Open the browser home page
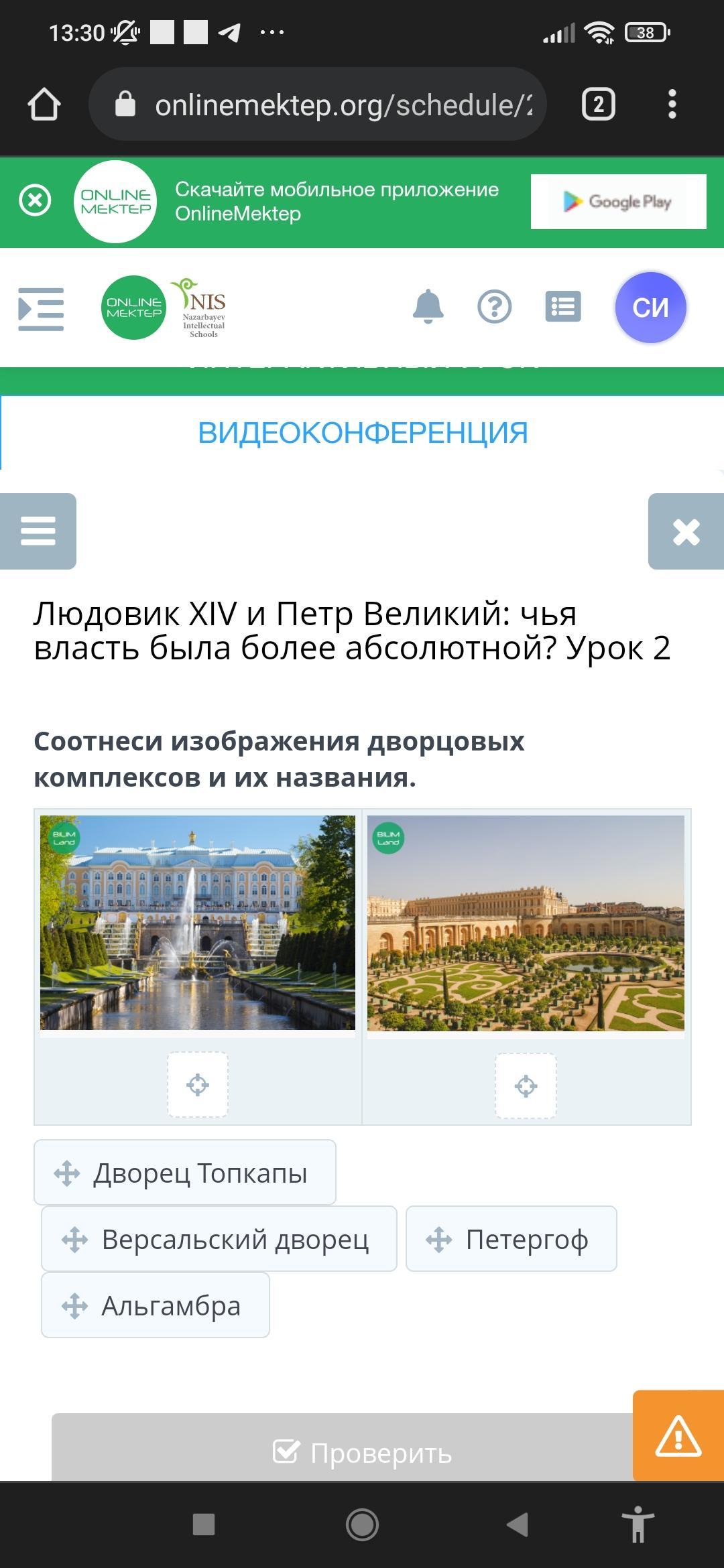This screenshot has width=724, height=1568. 44,105
